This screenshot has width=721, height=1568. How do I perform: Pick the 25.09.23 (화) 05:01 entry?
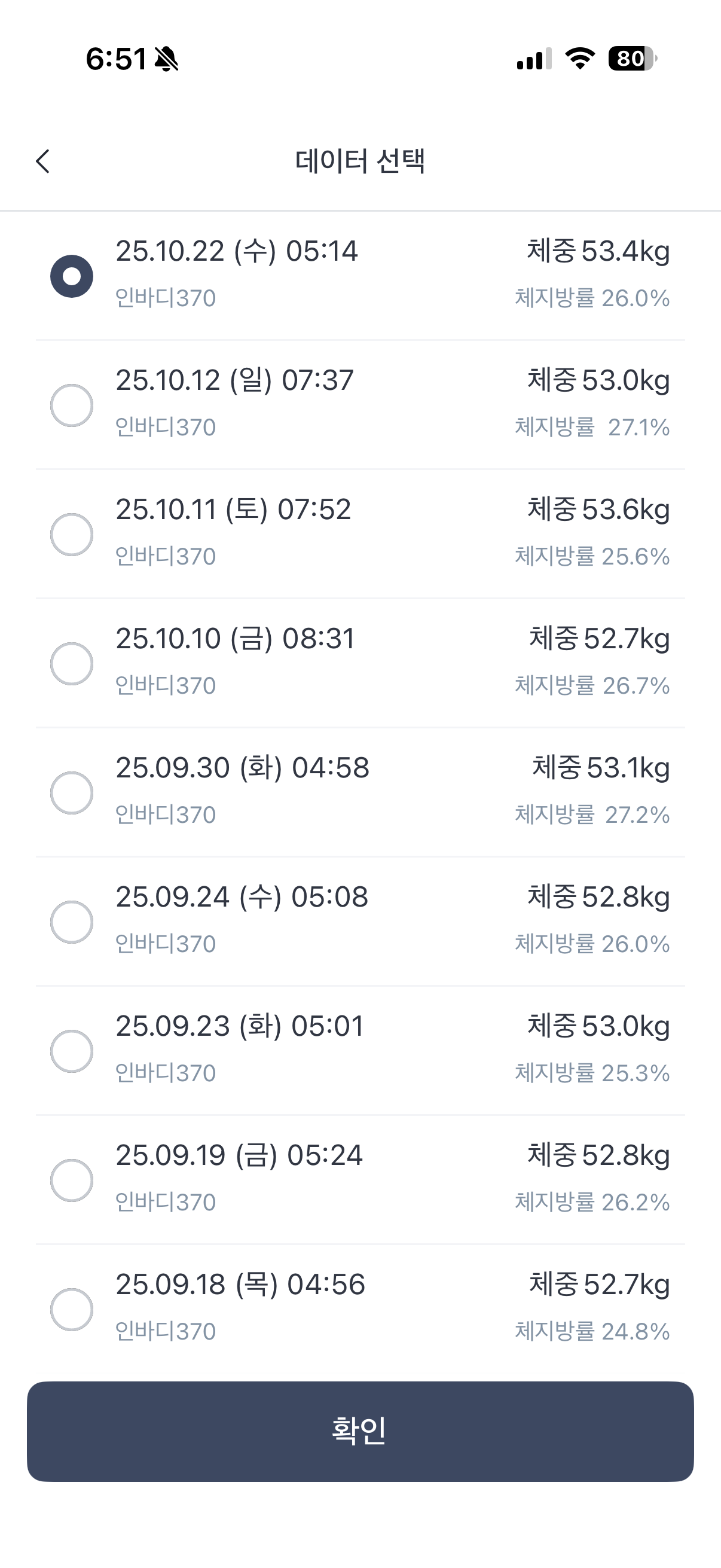pos(72,1051)
